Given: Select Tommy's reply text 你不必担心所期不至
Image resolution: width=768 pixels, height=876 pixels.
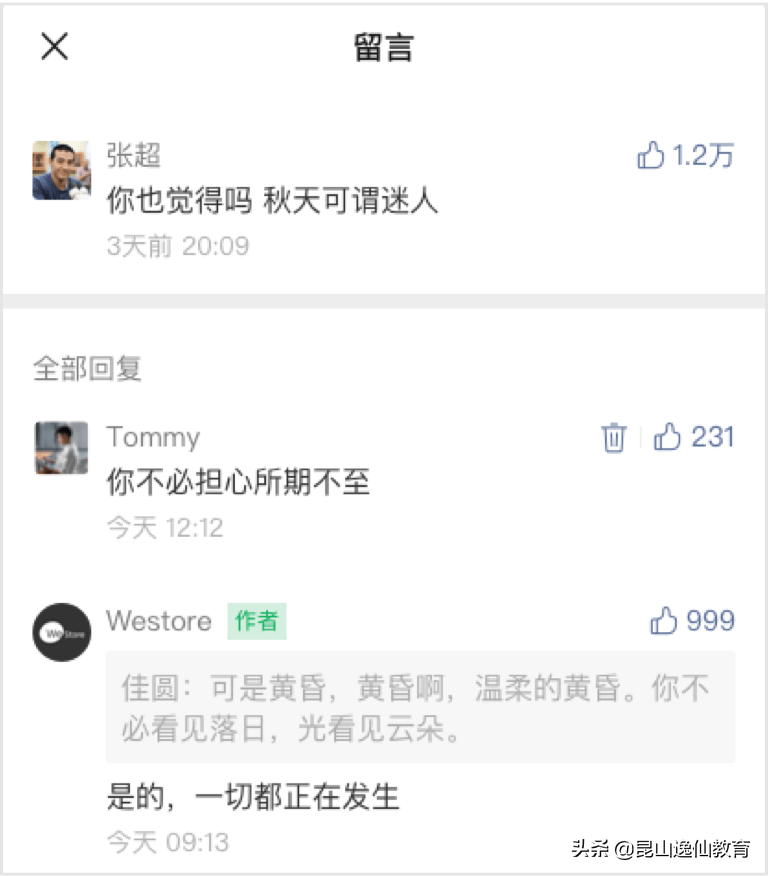Looking at the screenshot, I should click(238, 482).
